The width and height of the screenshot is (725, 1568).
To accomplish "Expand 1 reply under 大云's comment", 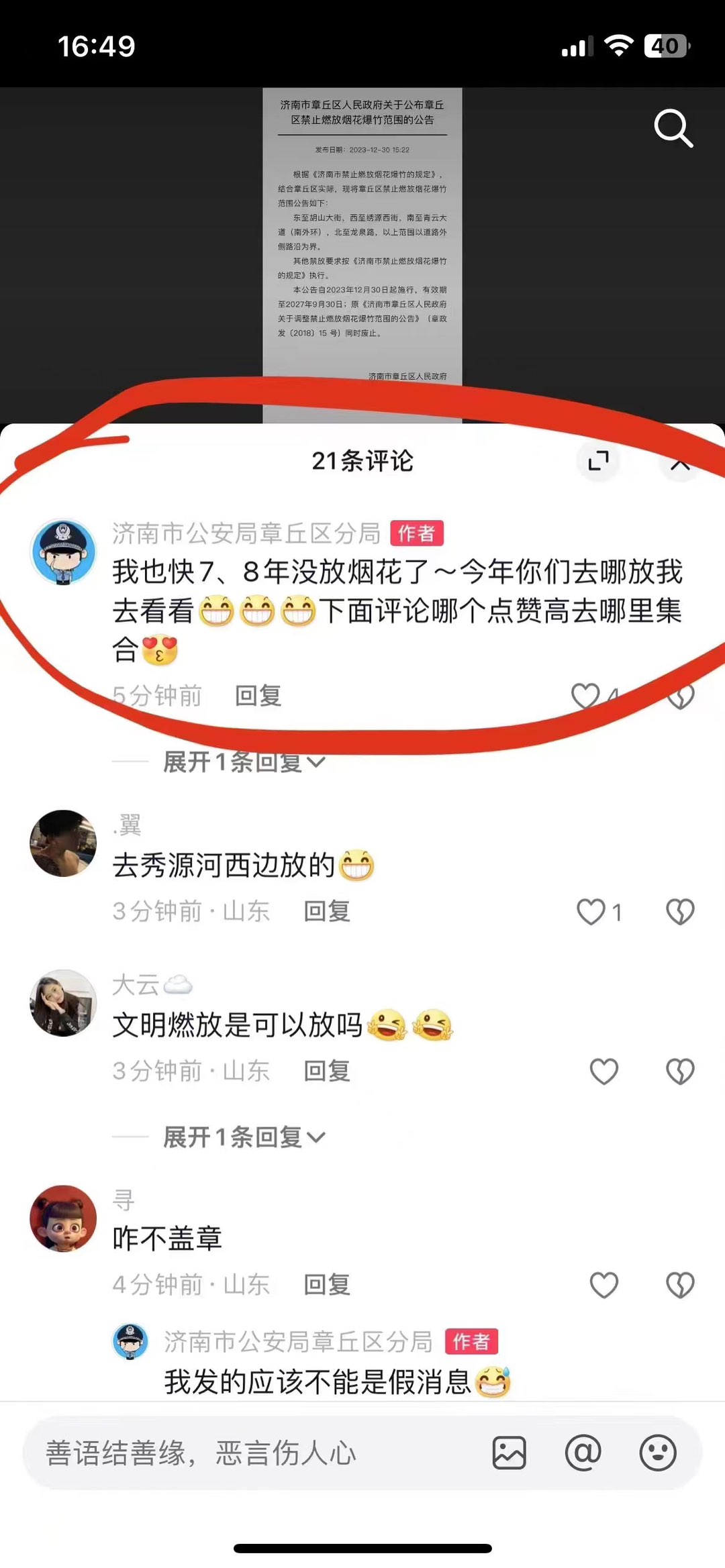I will click(x=244, y=1137).
